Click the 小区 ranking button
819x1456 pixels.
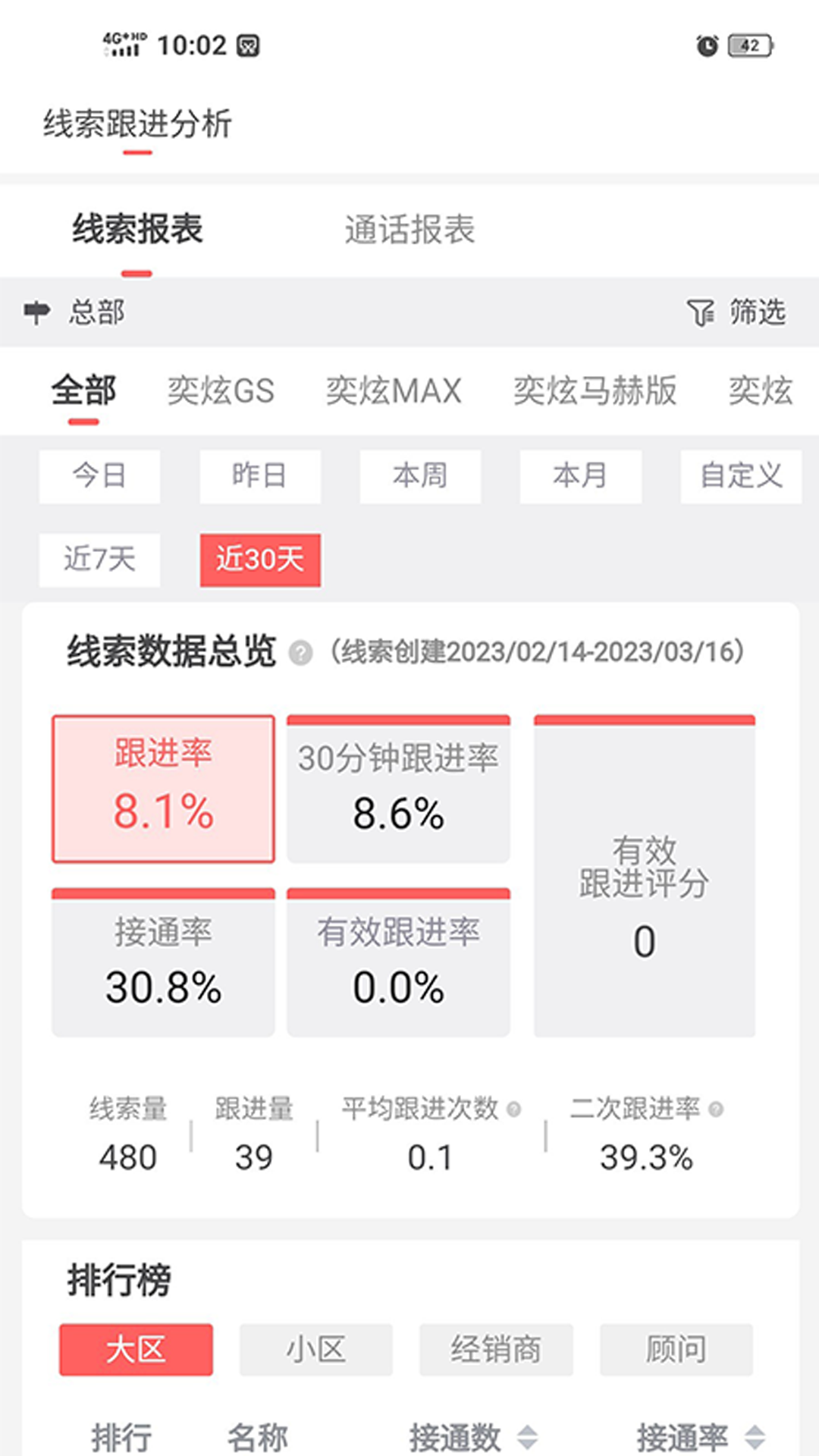pyautogui.click(x=315, y=1350)
